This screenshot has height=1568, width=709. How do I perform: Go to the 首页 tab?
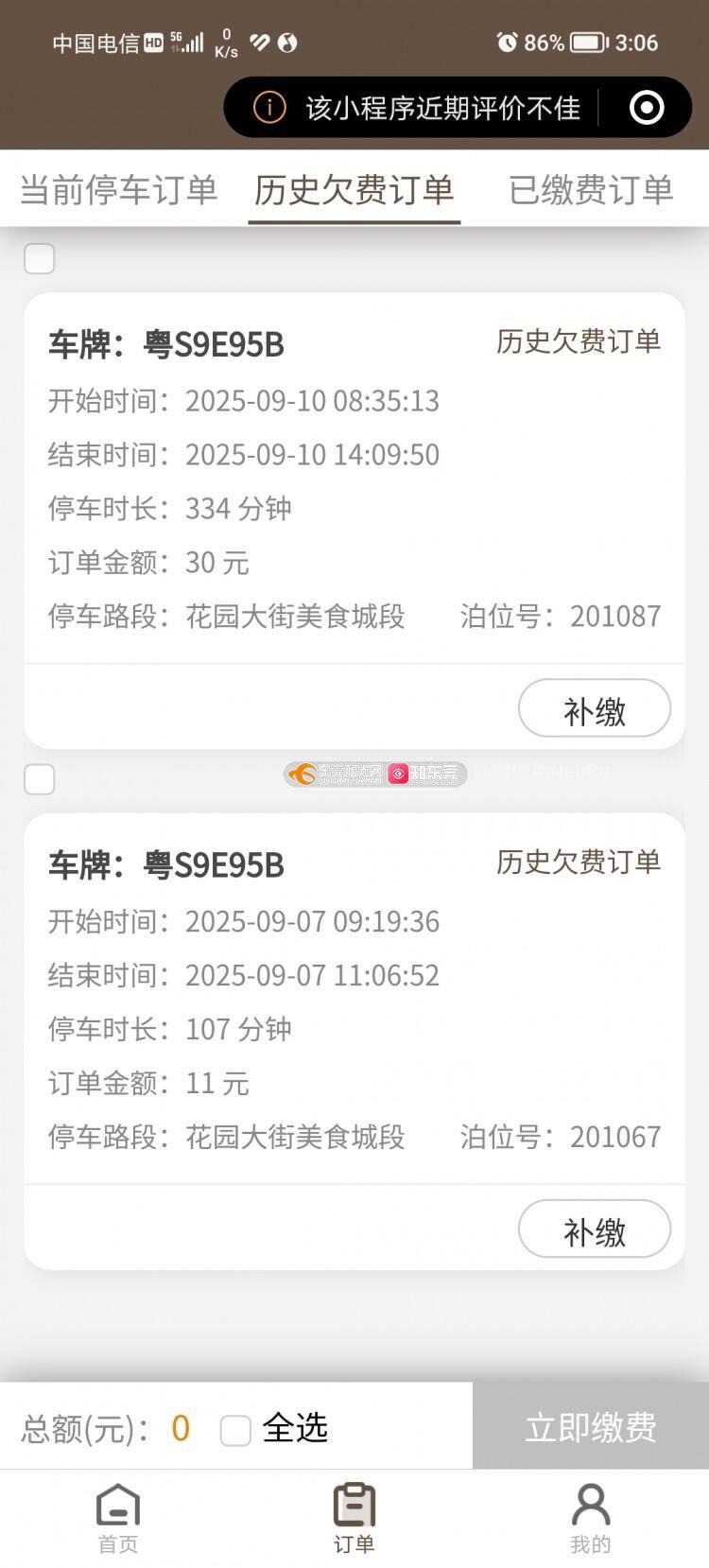click(x=118, y=1518)
